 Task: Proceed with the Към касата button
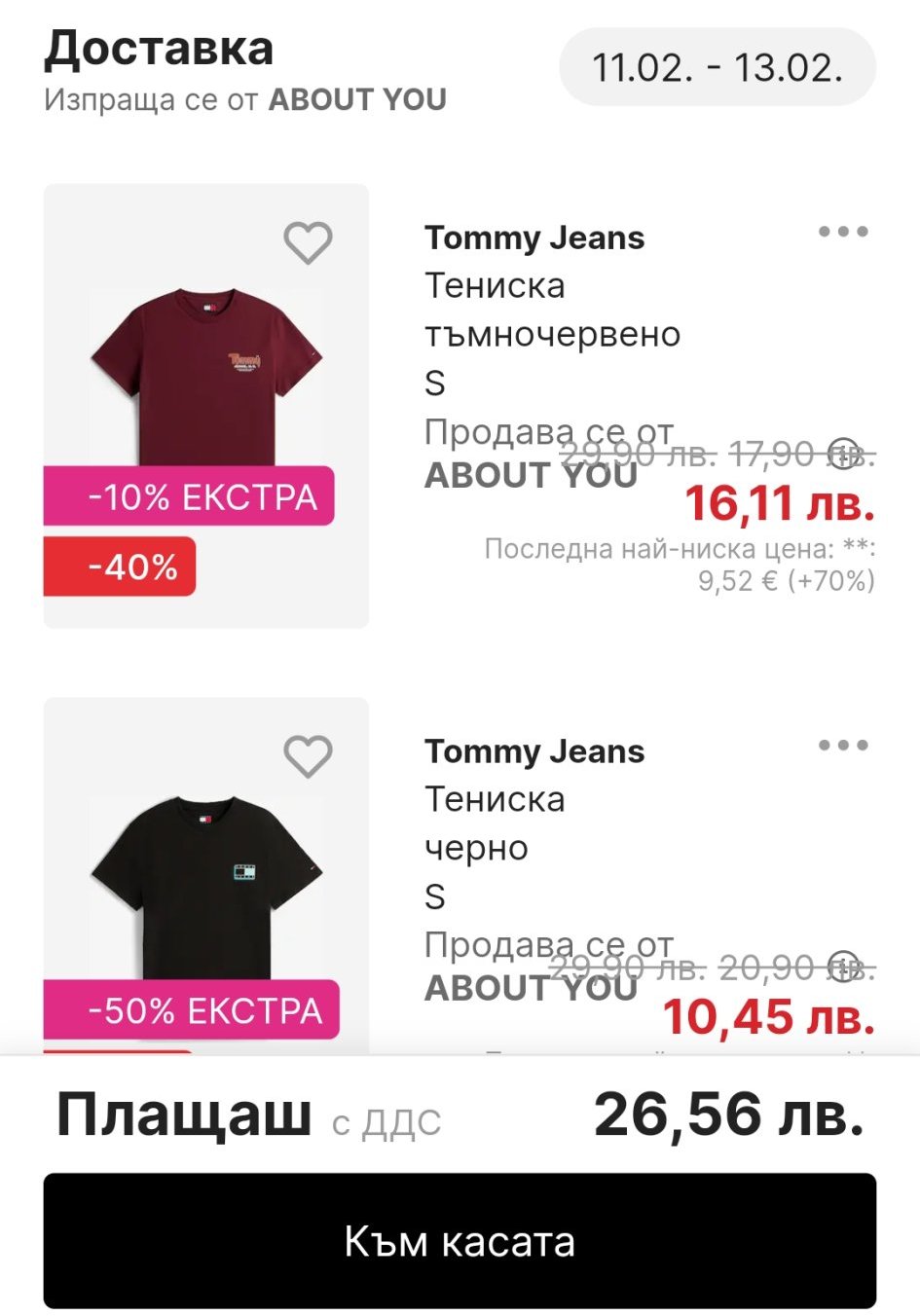tap(460, 1241)
